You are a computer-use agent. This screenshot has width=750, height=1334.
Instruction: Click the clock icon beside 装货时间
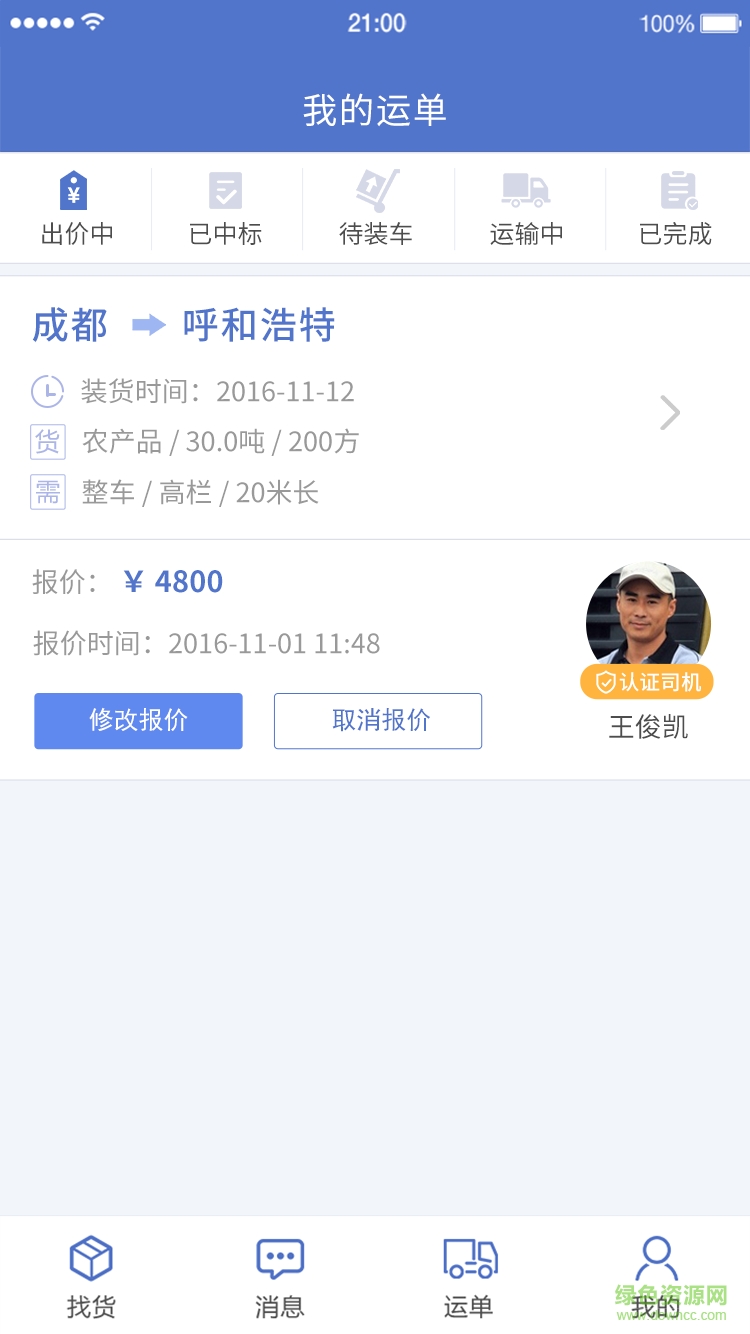(47, 391)
